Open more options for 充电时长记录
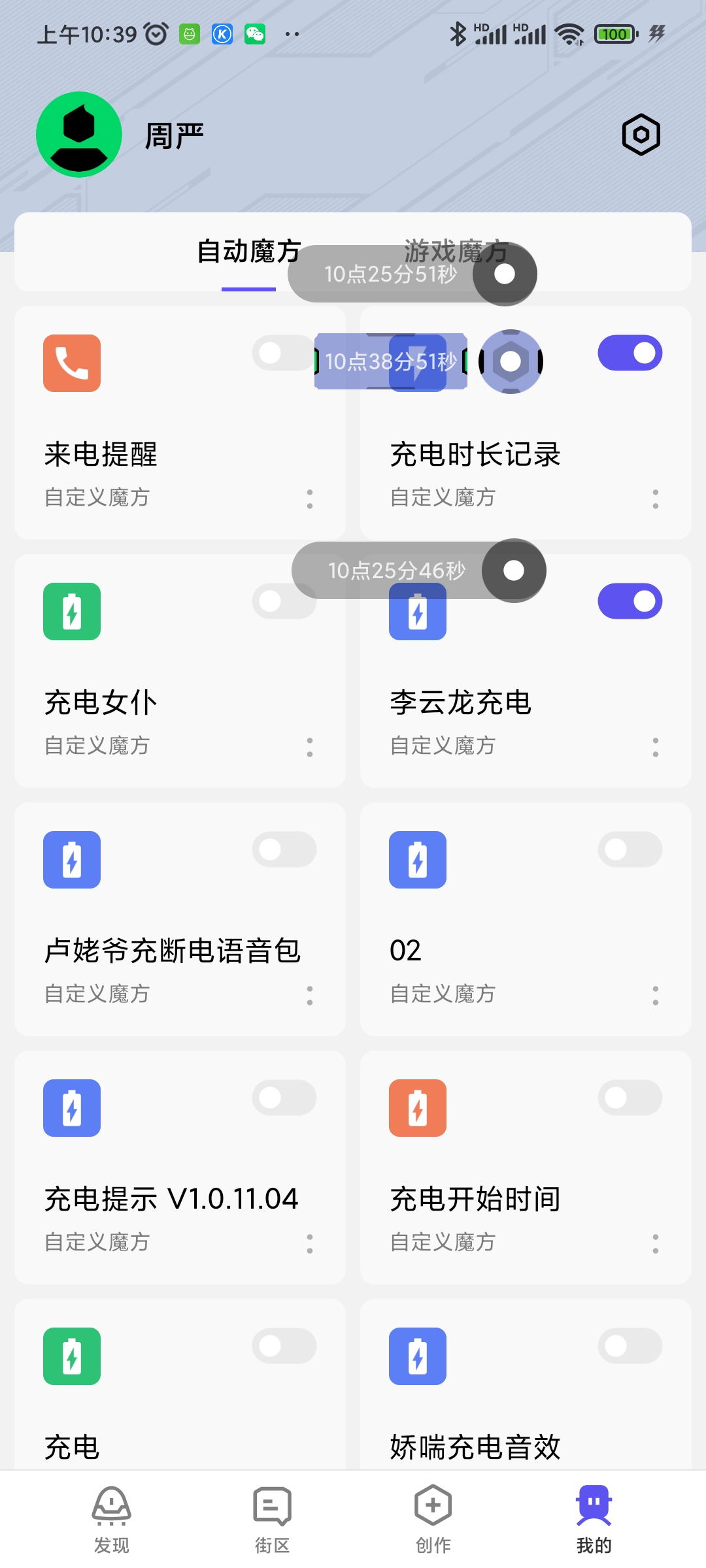The image size is (706, 1568). point(656,499)
